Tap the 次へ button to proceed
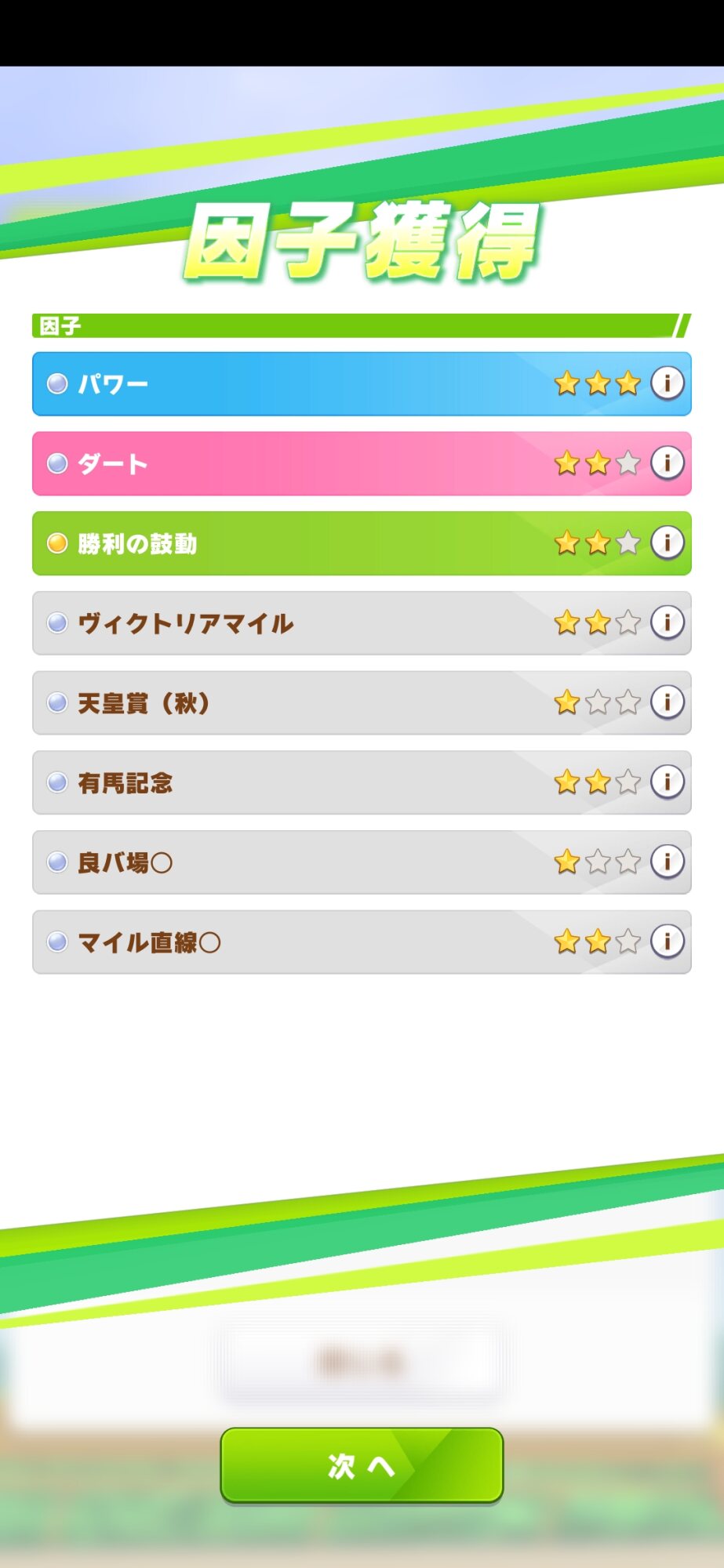 coord(362,1465)
